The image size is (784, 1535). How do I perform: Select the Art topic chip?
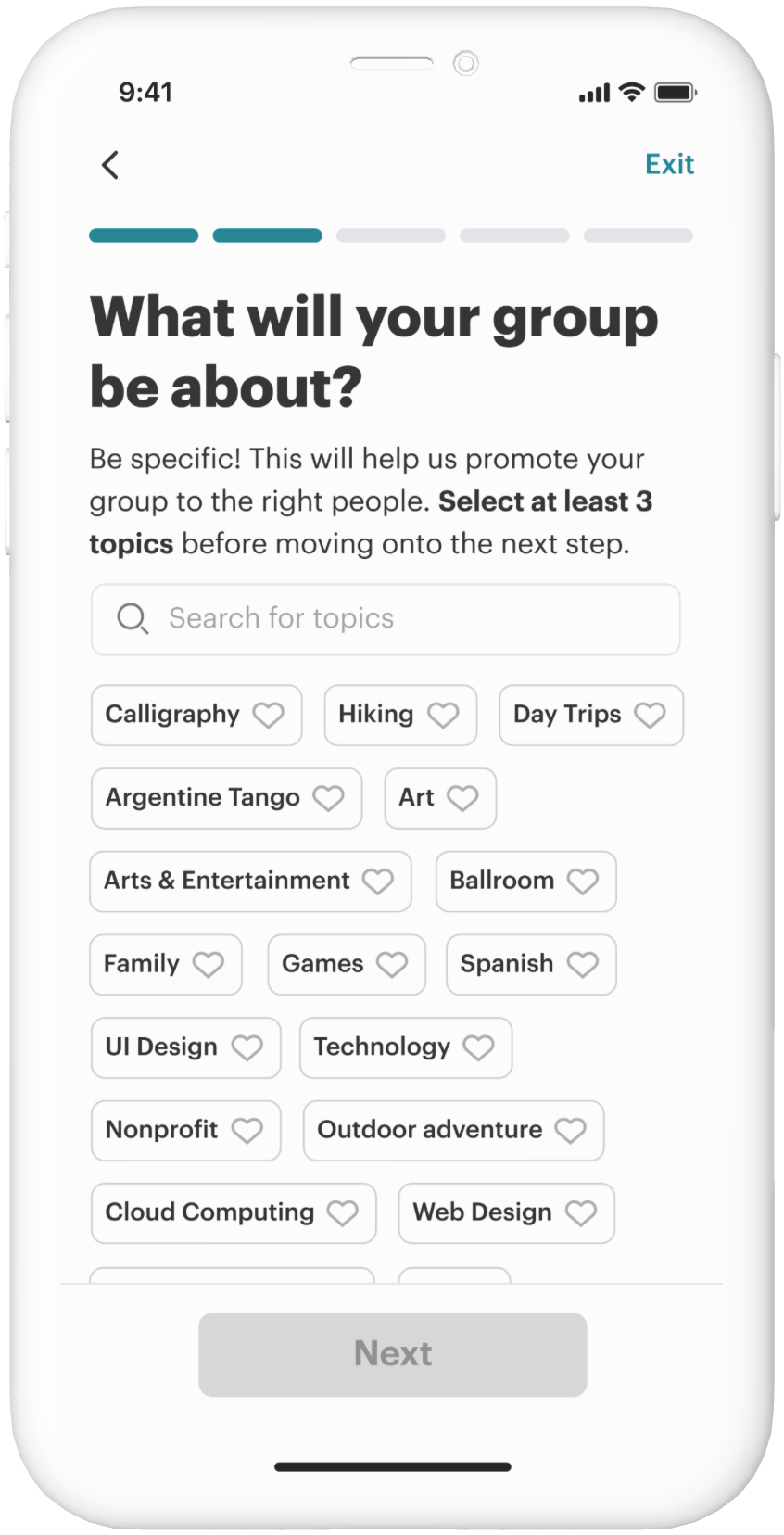point(440,798)
